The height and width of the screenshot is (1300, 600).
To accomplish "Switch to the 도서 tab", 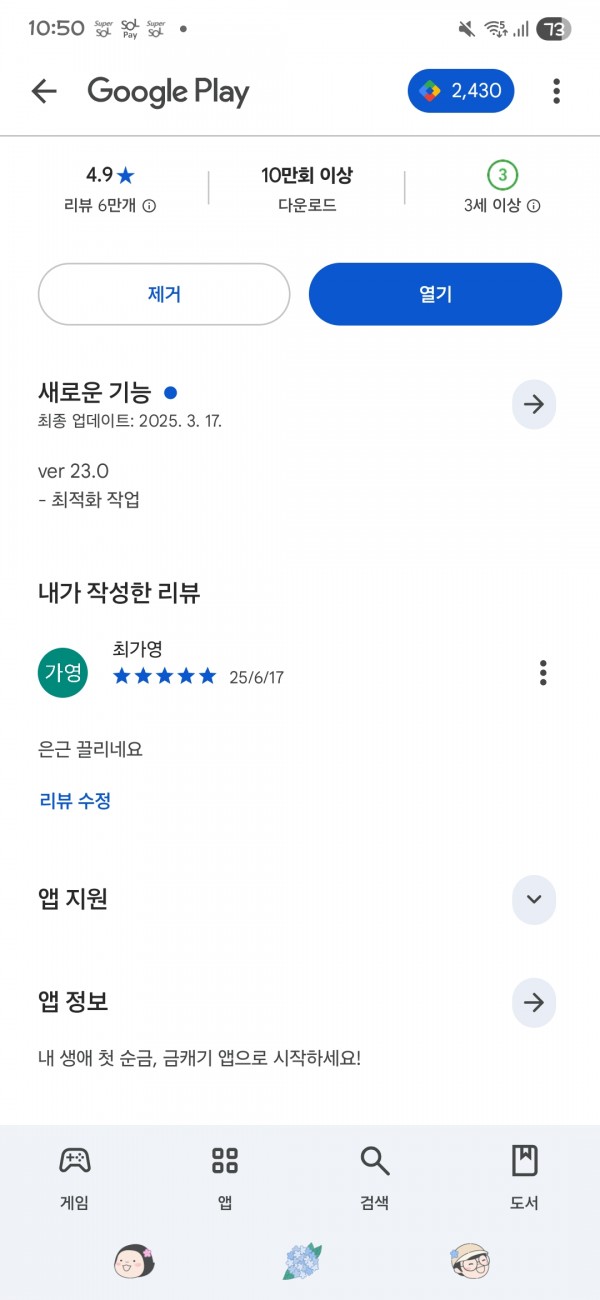I will tap(525, 1178).
